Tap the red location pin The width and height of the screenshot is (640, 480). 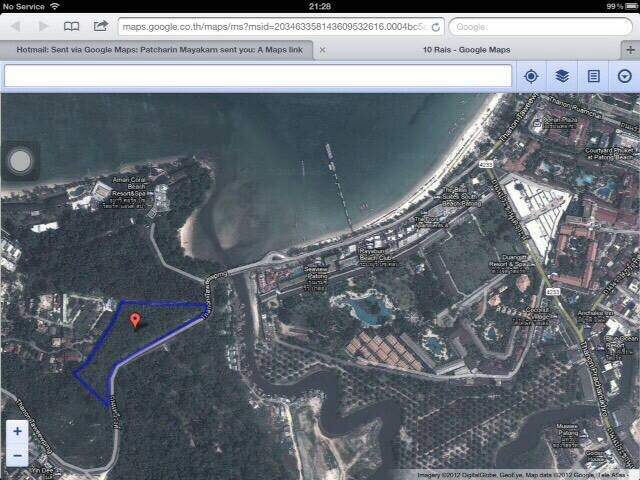point(136,320)
